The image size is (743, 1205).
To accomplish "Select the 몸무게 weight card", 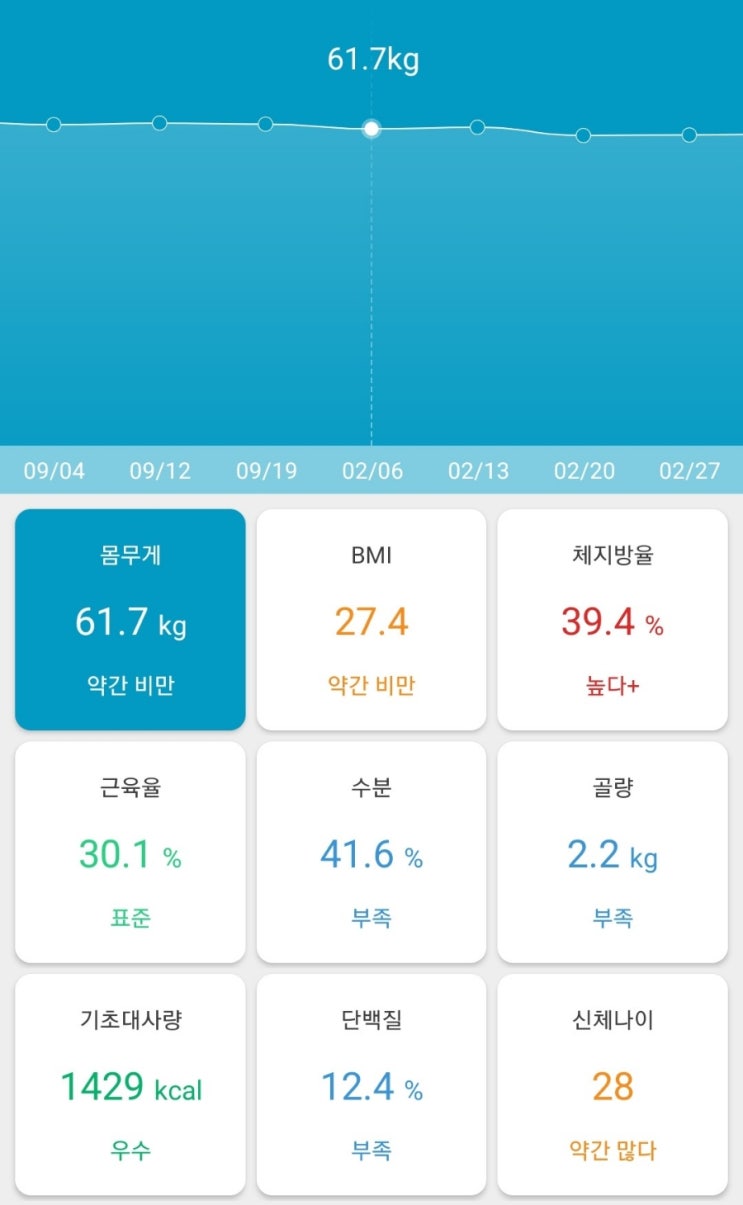I will (130, 620).
